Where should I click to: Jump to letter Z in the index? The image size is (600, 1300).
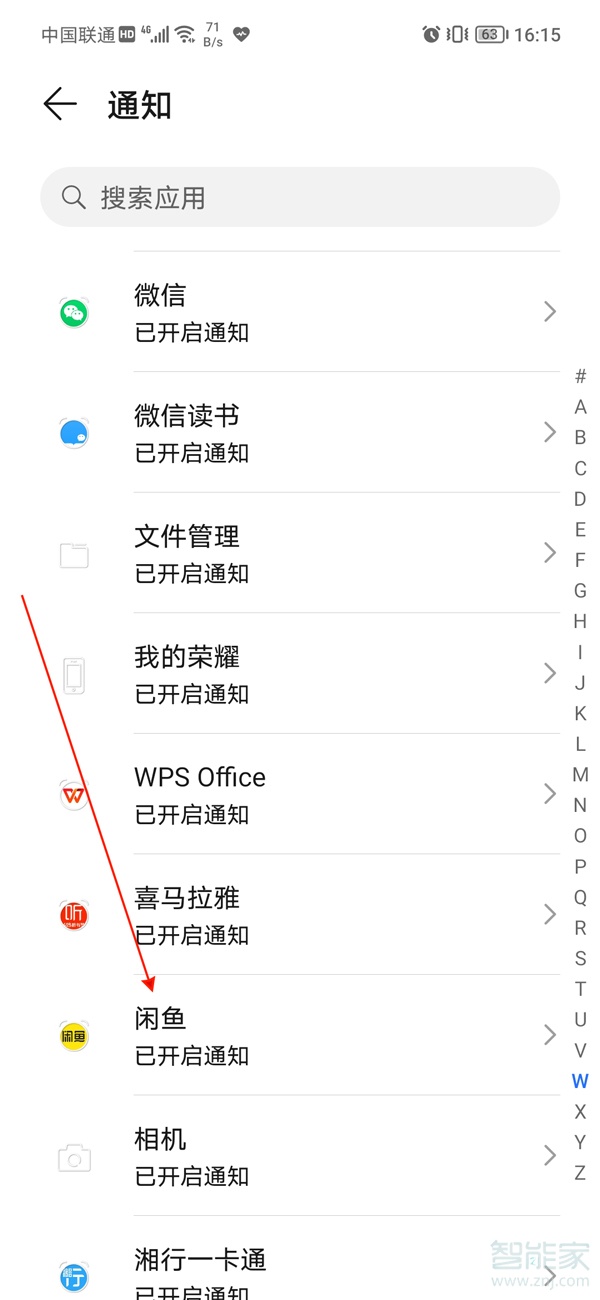[x=580, y=1173]
